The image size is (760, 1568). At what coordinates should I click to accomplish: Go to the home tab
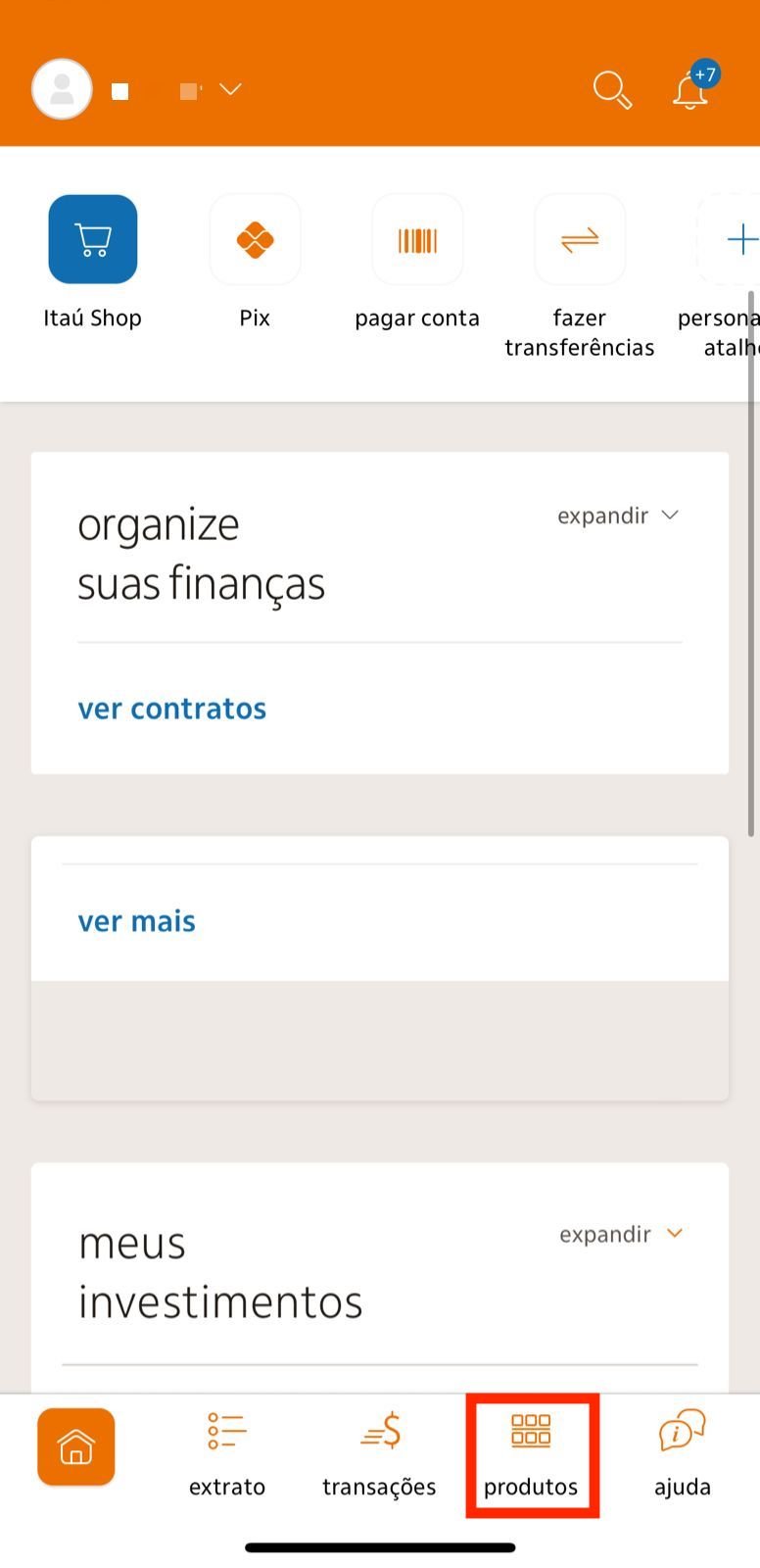(x=76, y=1446)
